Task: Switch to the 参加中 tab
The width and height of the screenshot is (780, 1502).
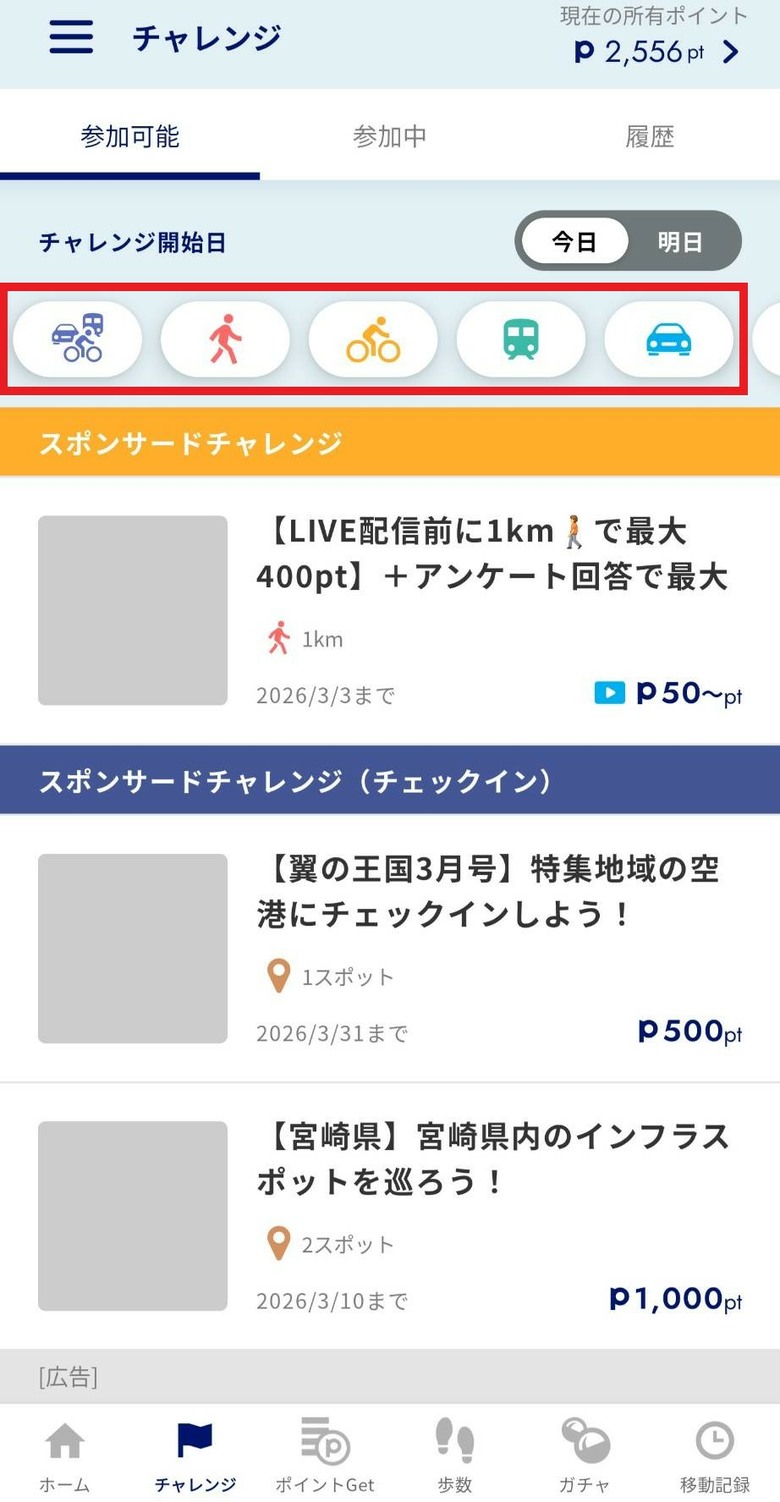Action: tap(389, 138)
